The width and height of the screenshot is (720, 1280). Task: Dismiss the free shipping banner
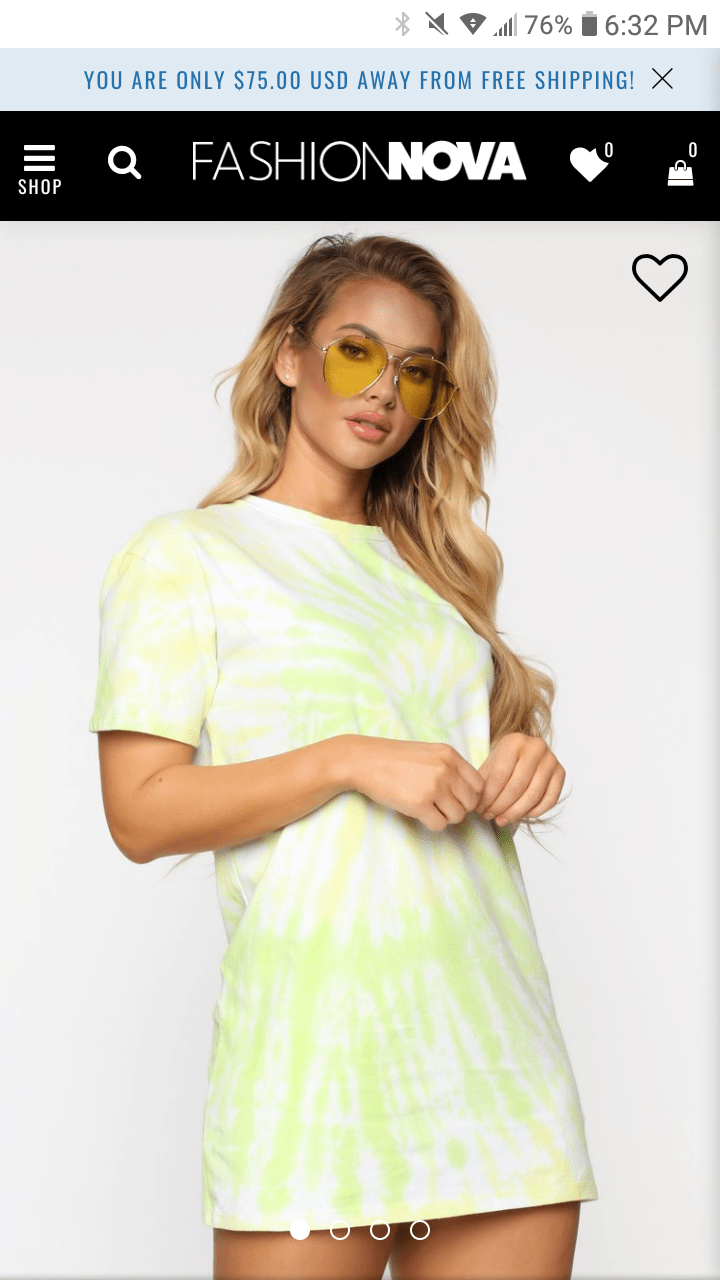pyautogui.click(x=662, y=79)
